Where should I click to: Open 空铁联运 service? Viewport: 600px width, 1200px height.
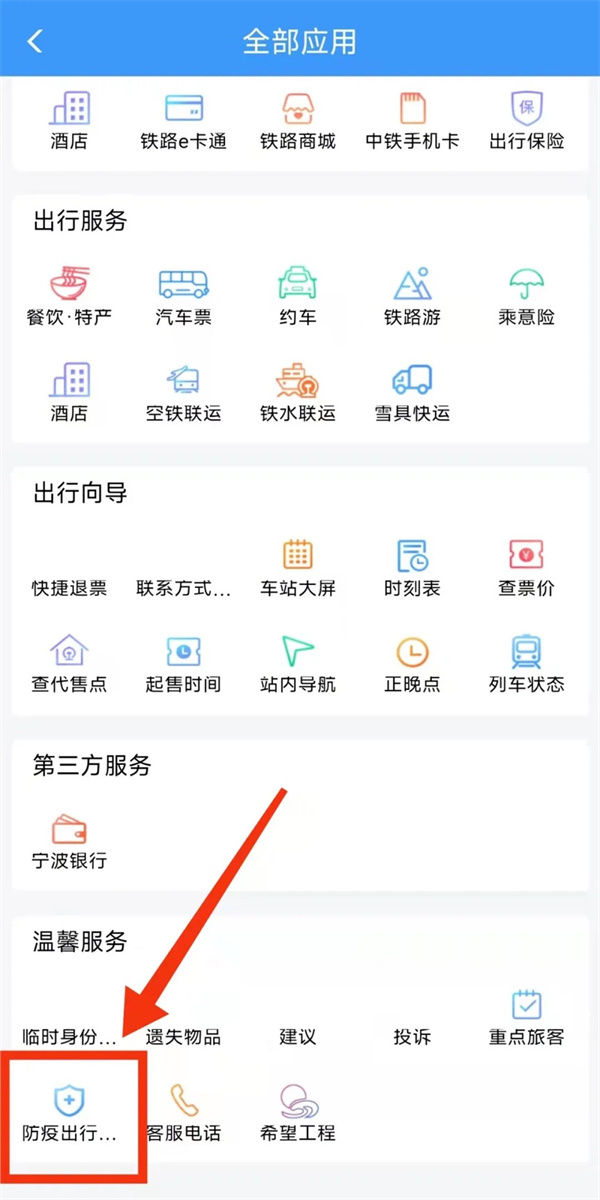[184, 394]
